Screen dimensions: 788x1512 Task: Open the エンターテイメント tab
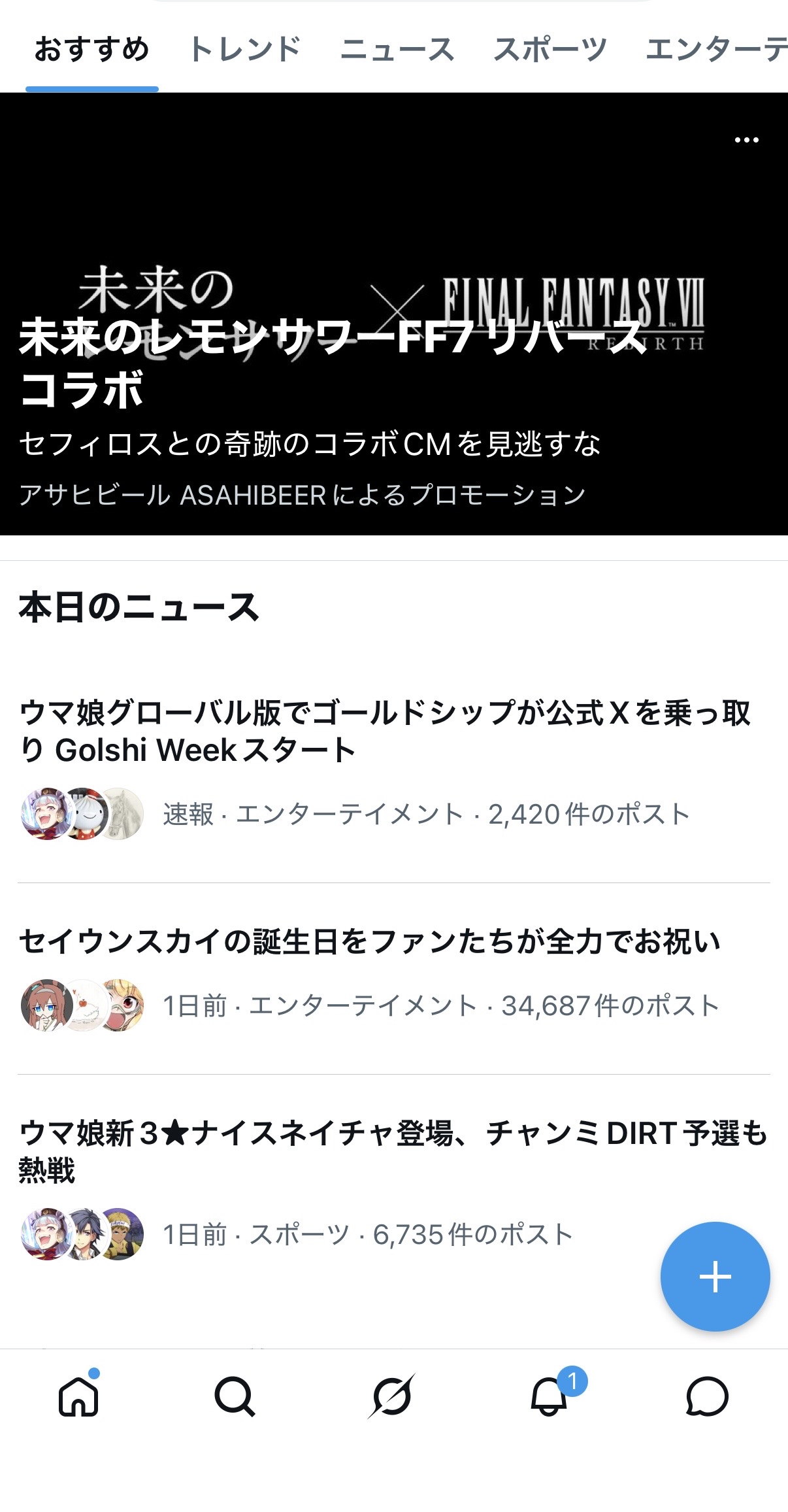pyautogui.click(x=715, y=50)
